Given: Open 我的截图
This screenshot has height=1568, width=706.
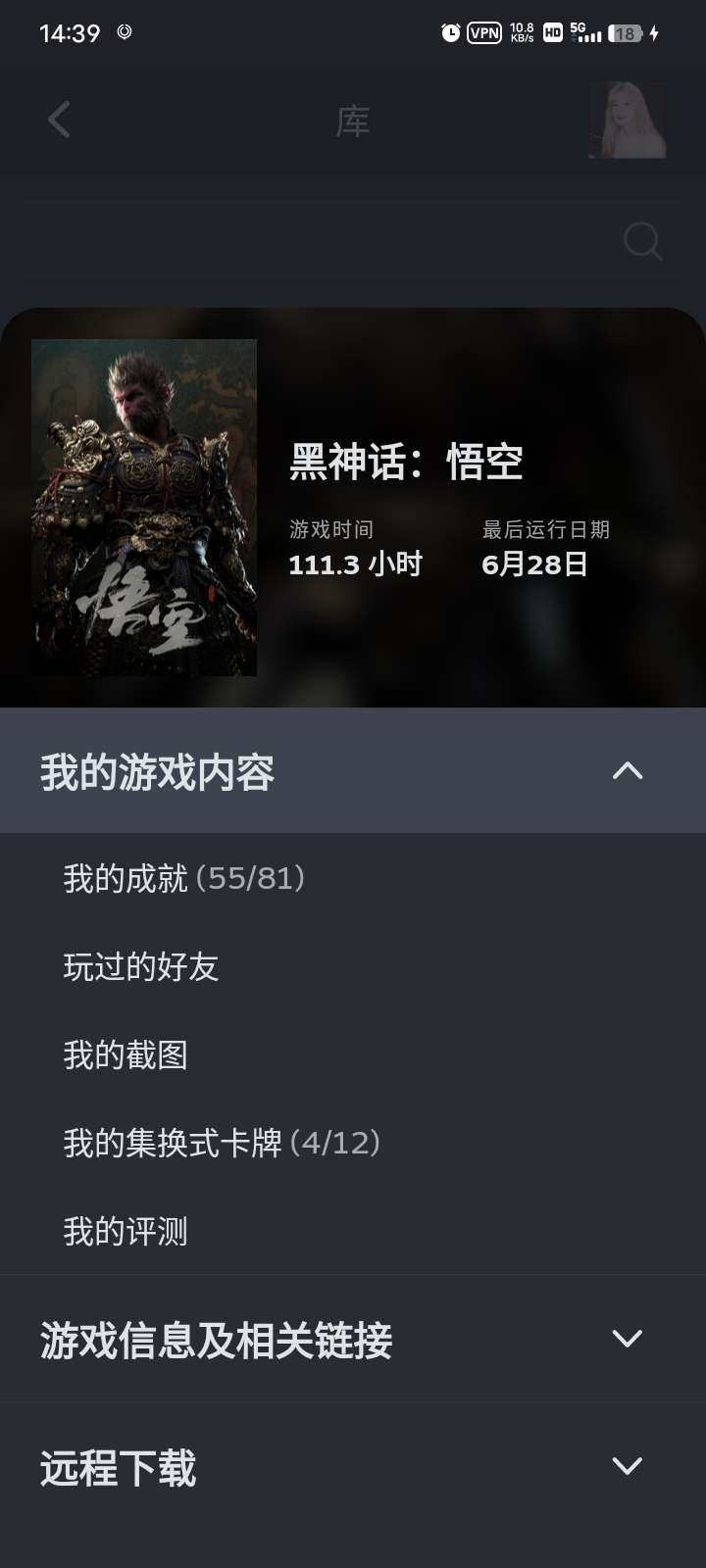Looking at the screenshot, I should point(126,1054).
